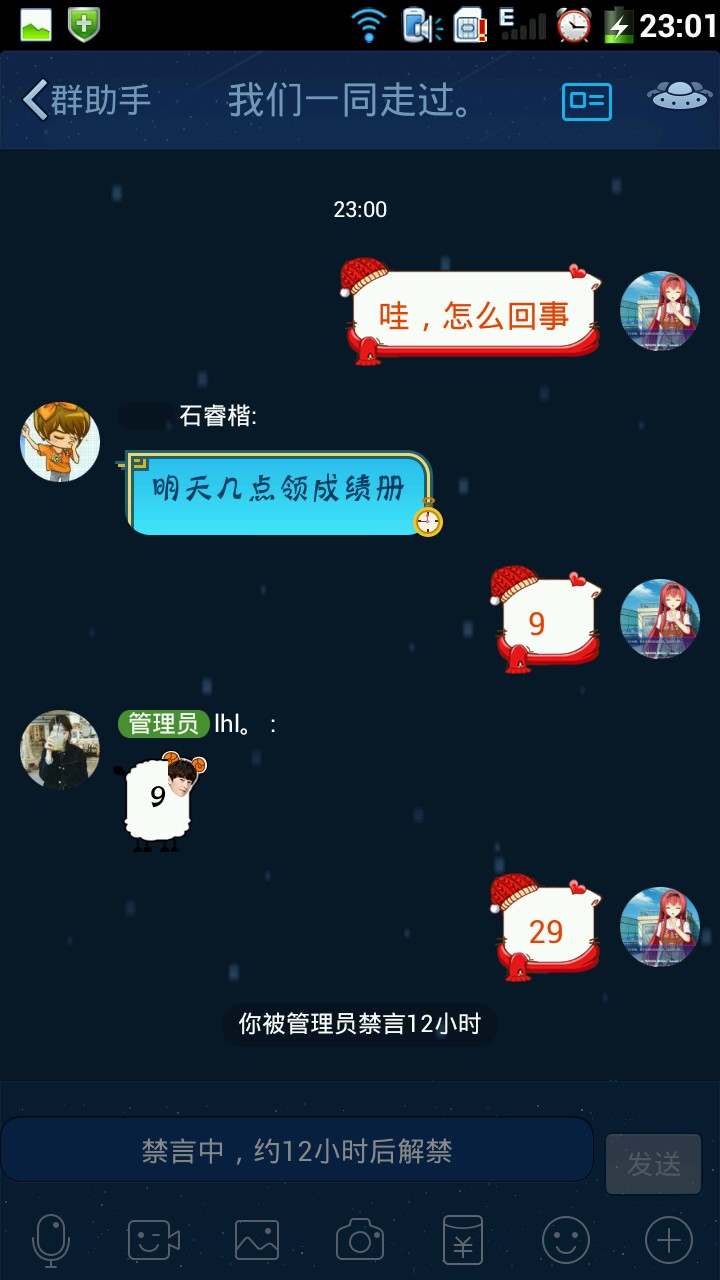This screenshot has width=720, height=1280.
Task: Go back to 群助手
Action: point(86,101)
